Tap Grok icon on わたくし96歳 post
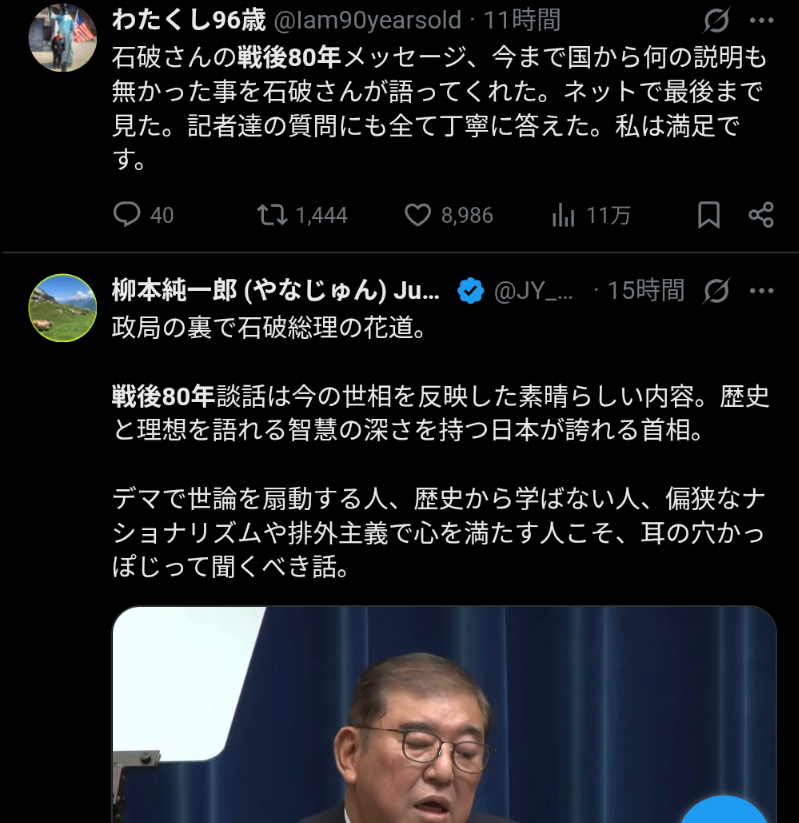This screenshot has height=823, width=799. [716, 20]
